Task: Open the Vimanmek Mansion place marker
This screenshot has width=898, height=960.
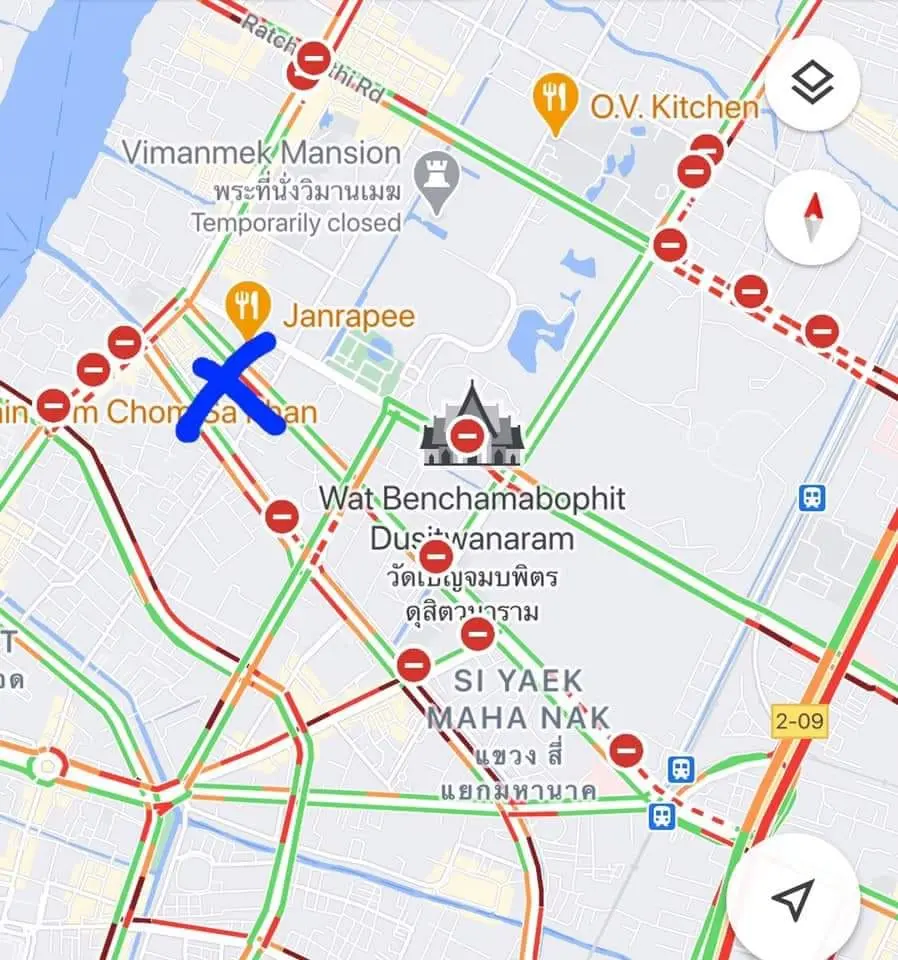Action: point(436,180)
